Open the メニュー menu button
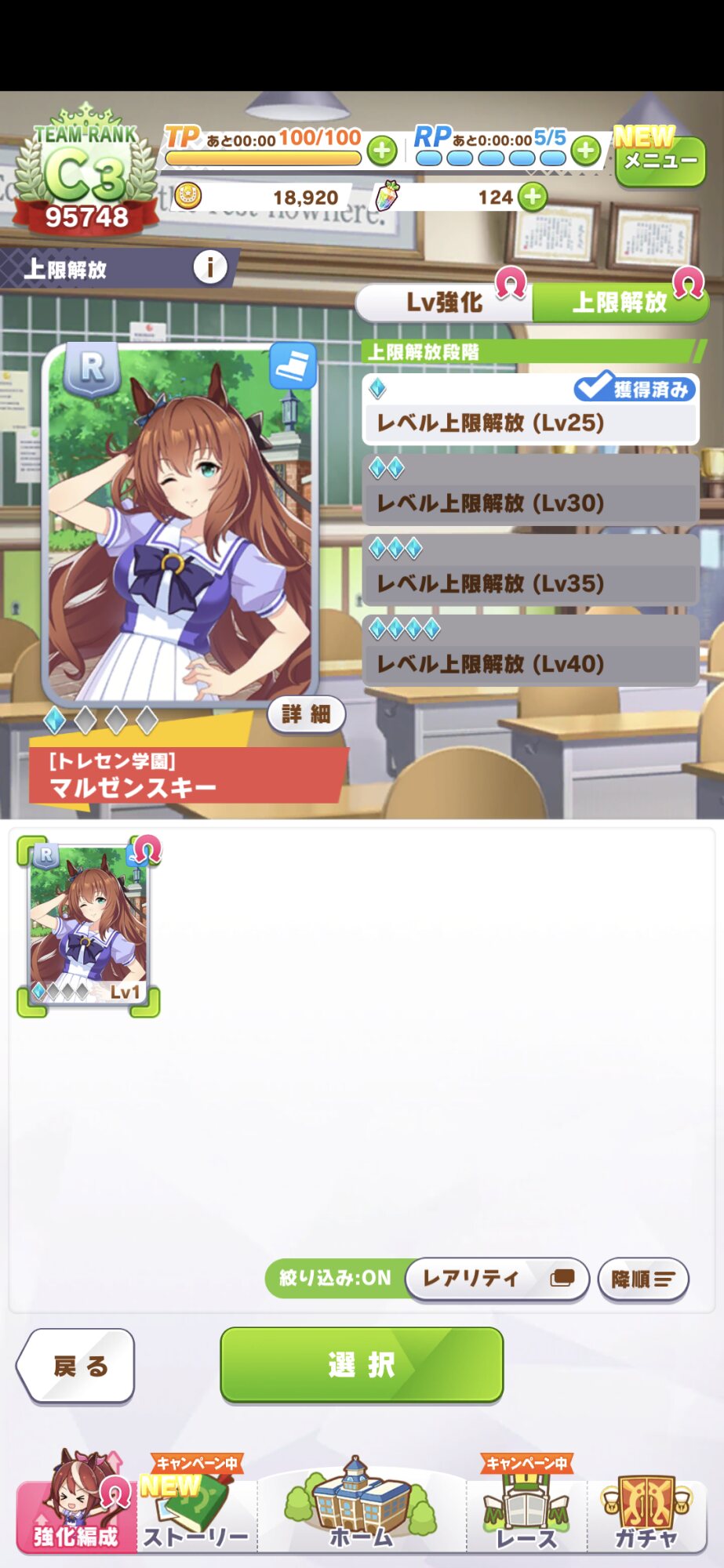The image size is (724, 1568). tap(660, 161)
